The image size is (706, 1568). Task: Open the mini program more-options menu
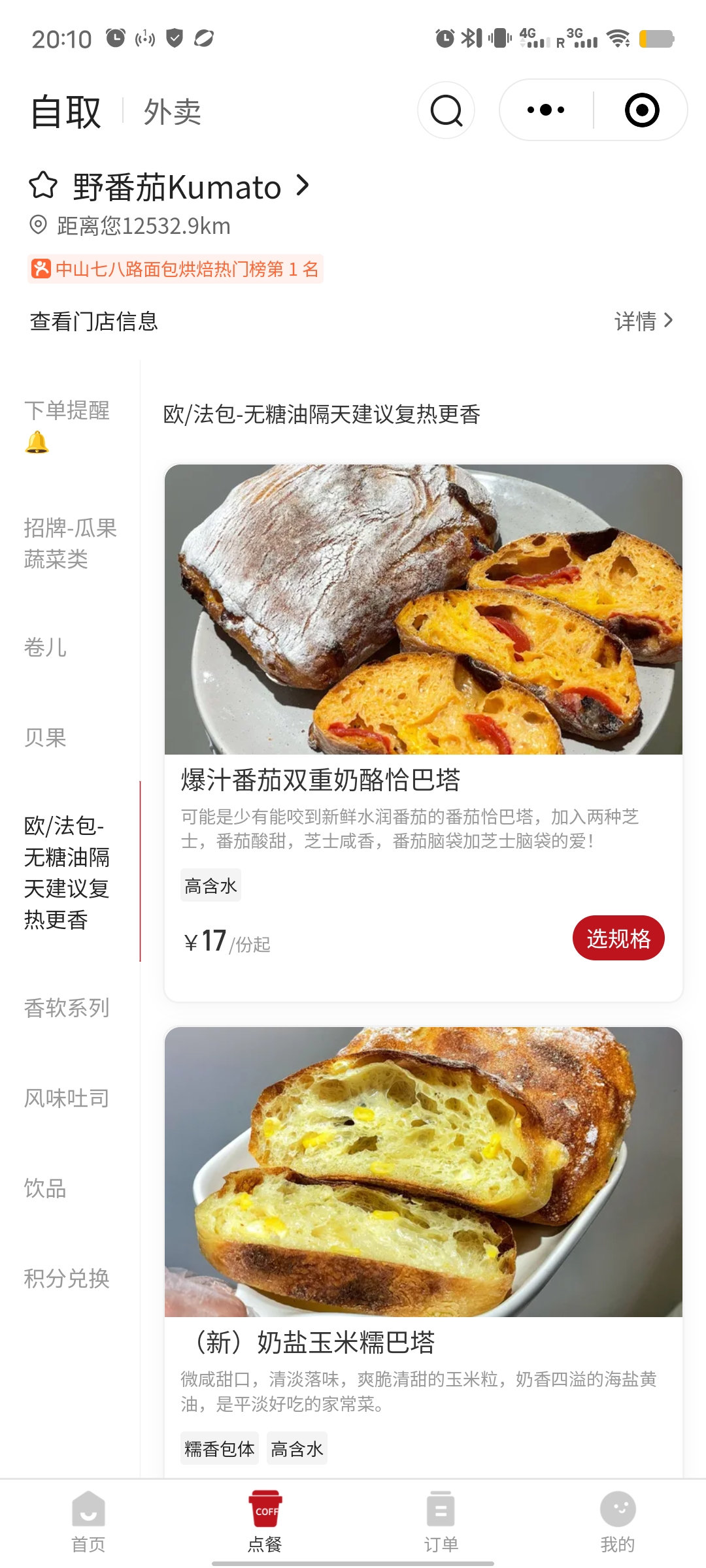click(546, 110)
